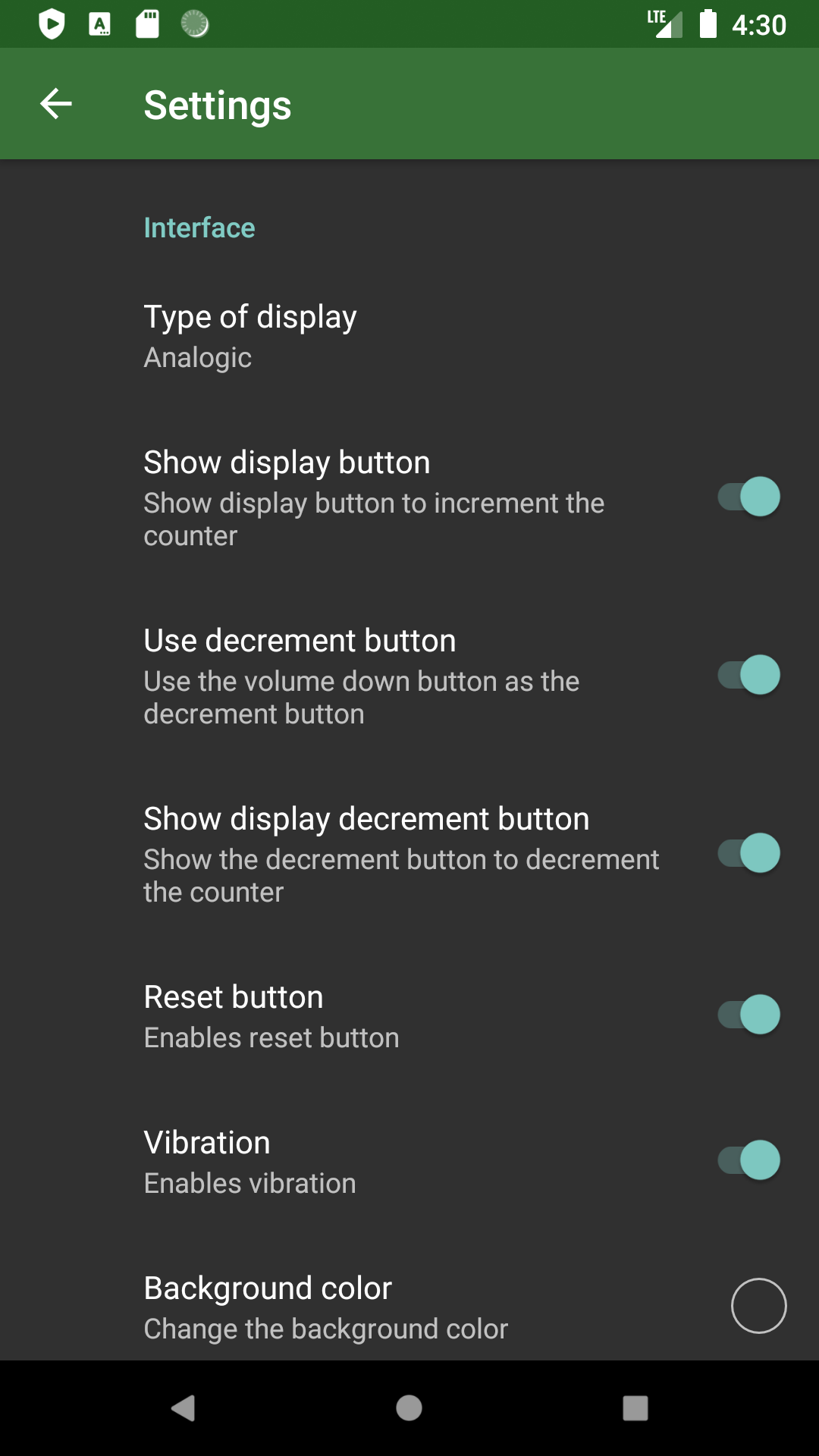The width and height of the screenshot is (819, 1456).
Task: Open the Type of display setting
Action: [250, 336]
